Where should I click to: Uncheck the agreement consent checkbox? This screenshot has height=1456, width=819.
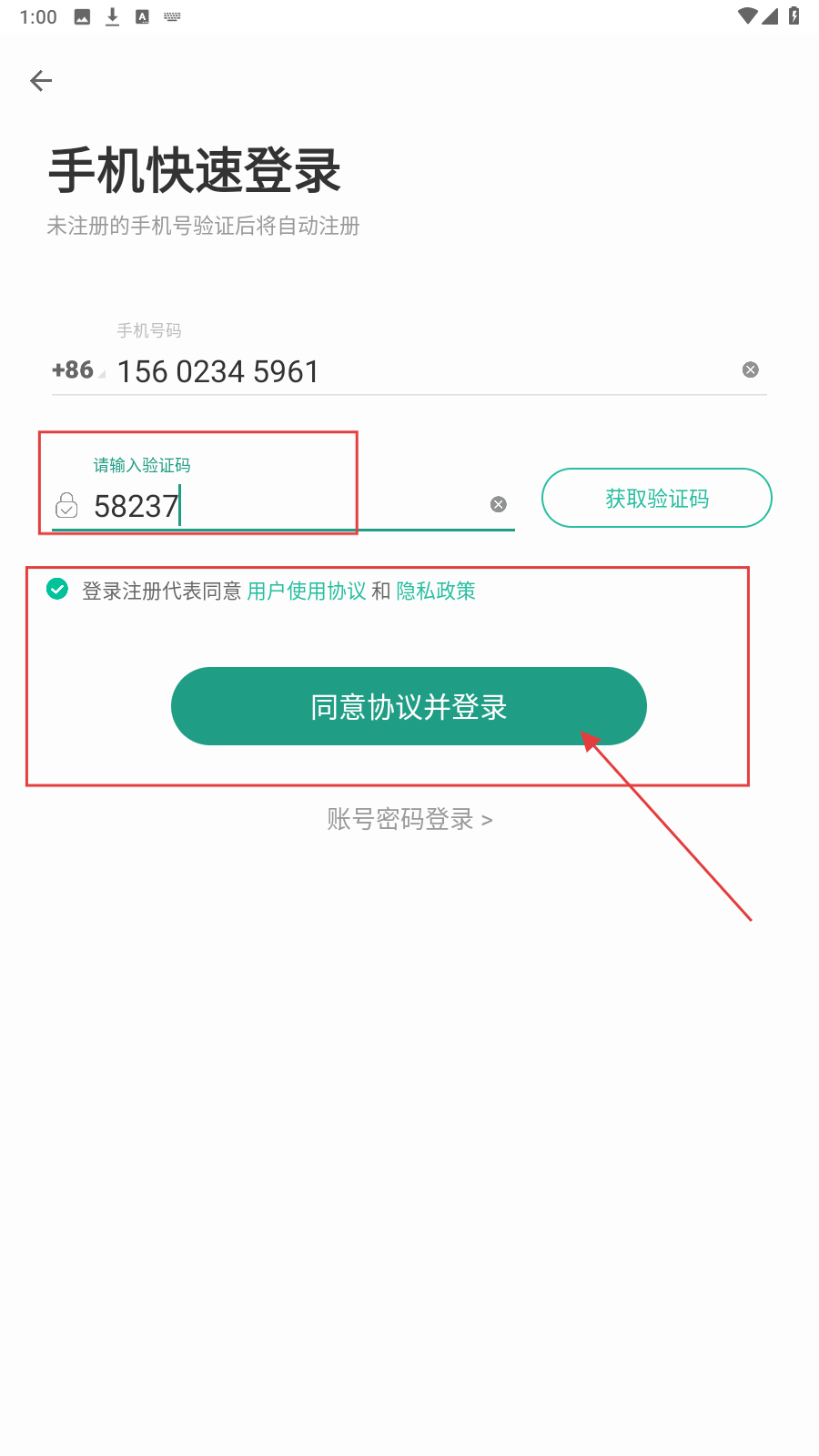pos(57,590)
